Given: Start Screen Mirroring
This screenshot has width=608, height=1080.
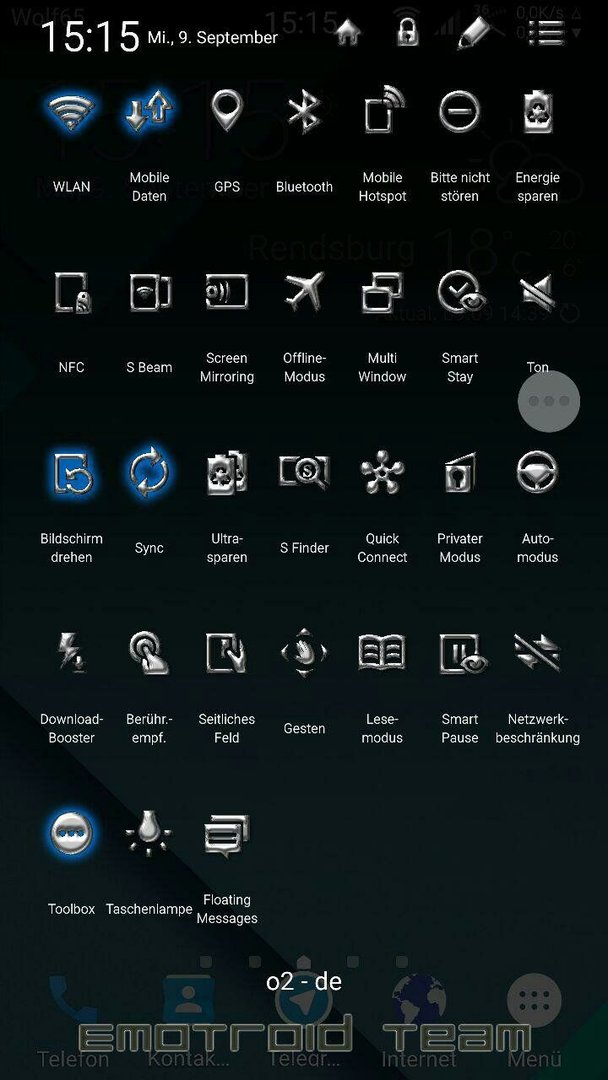Looking at the screenshot, I should pos(227,294).
